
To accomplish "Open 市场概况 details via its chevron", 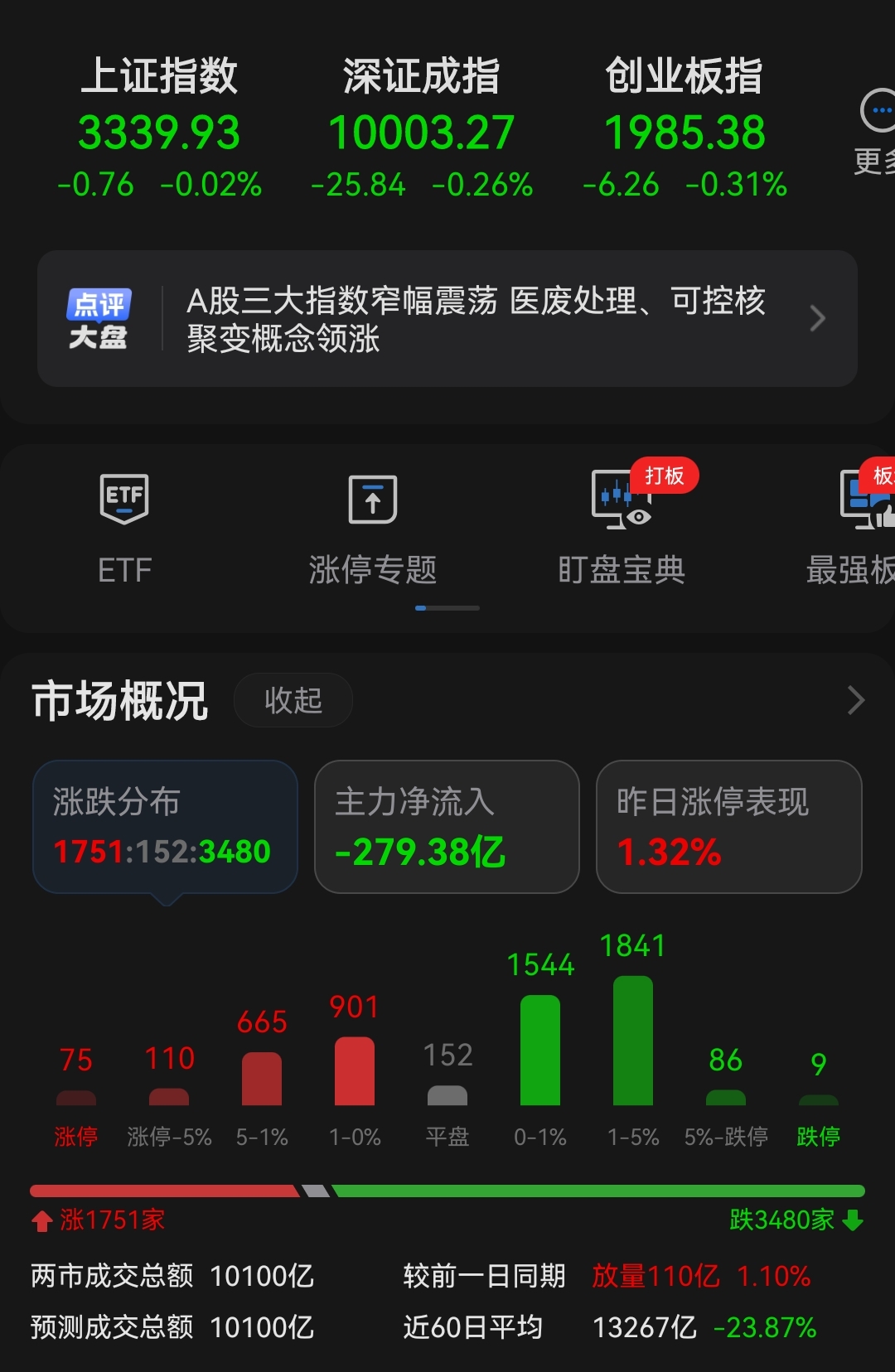I will (856, 700).
